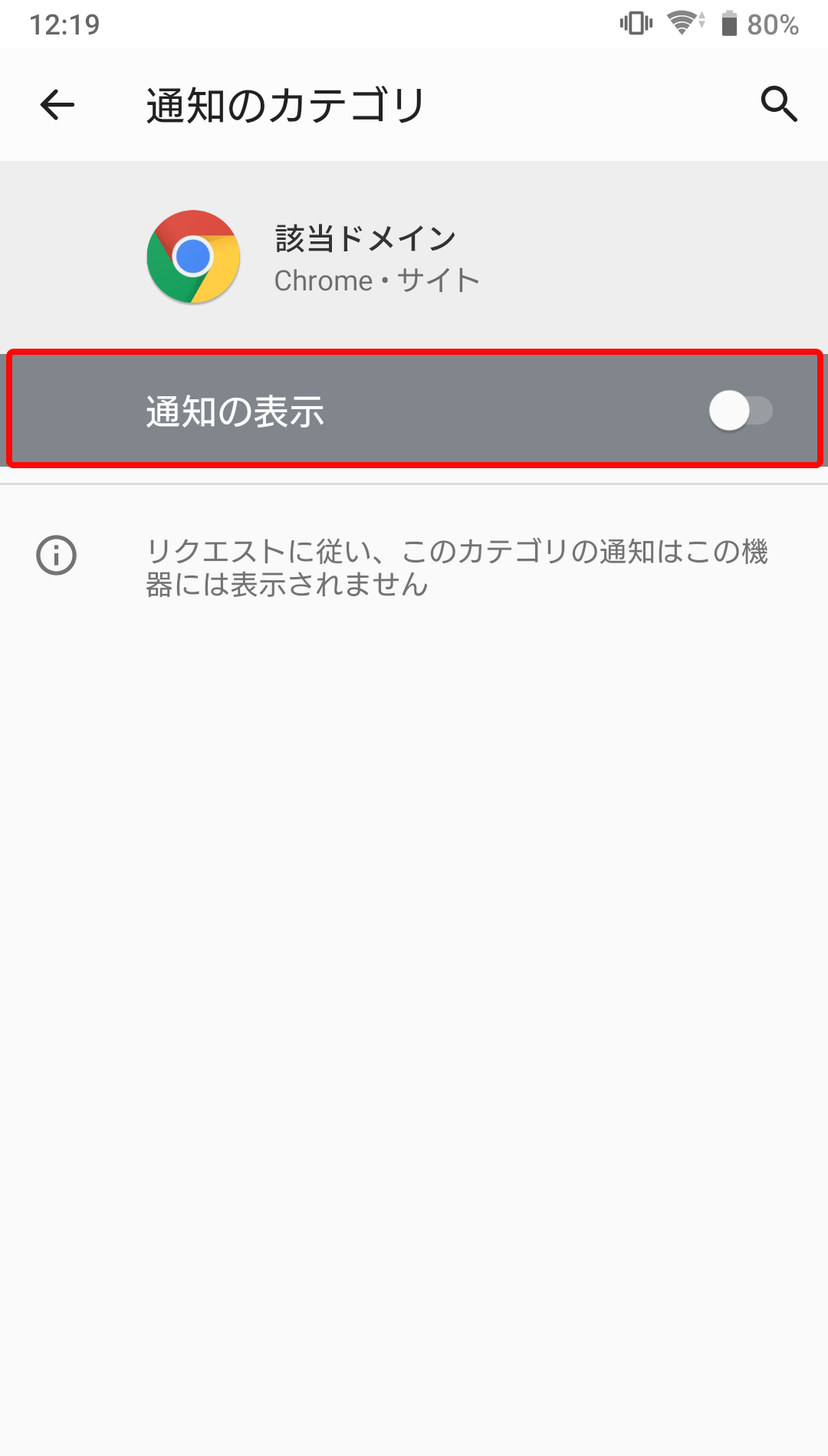Go back from 通知のカテゴリ
The height and width of the screenshot is (1456, 828).
[58, 105]
